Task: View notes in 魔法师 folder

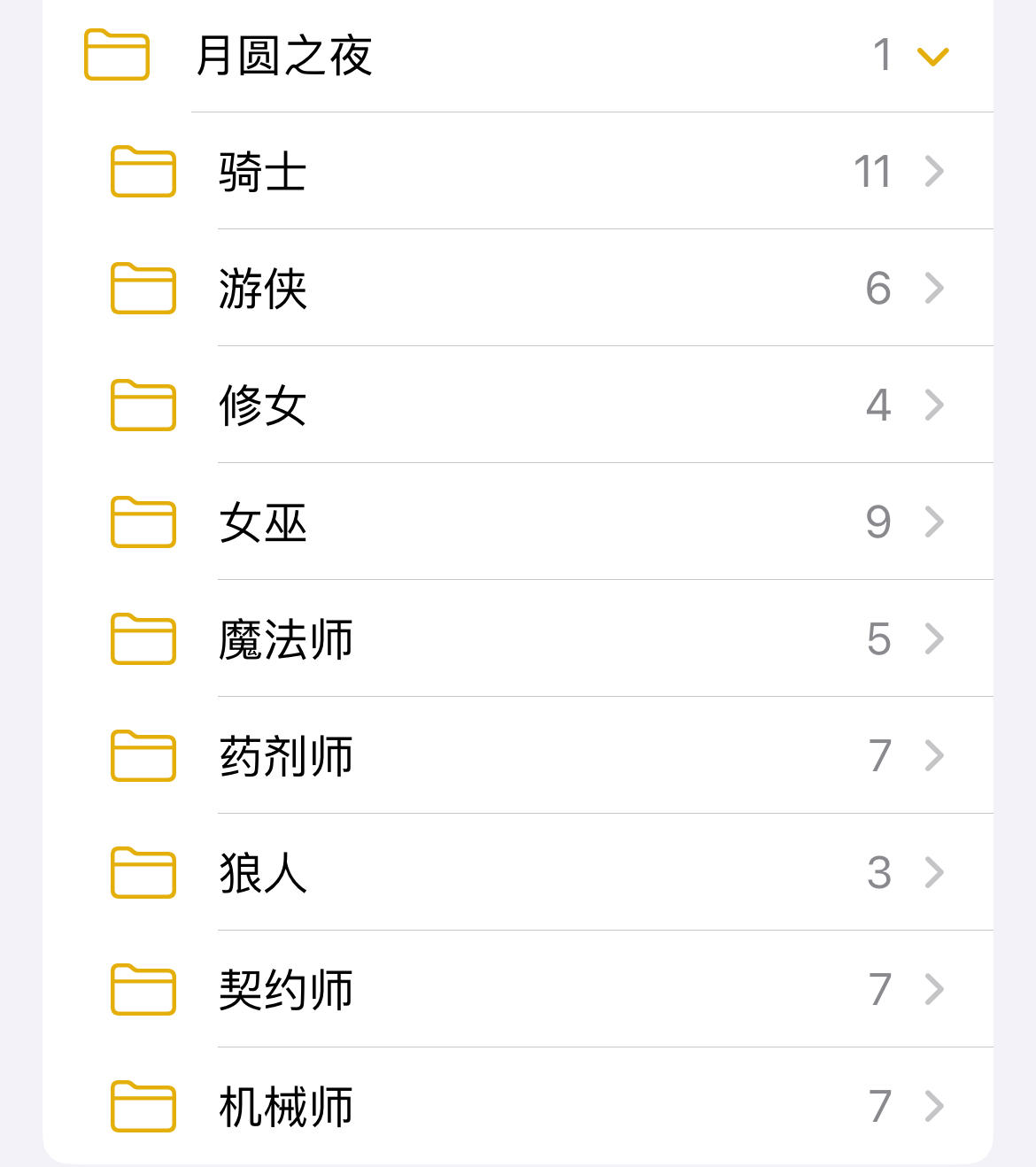Action: click(x=285, y=639)
